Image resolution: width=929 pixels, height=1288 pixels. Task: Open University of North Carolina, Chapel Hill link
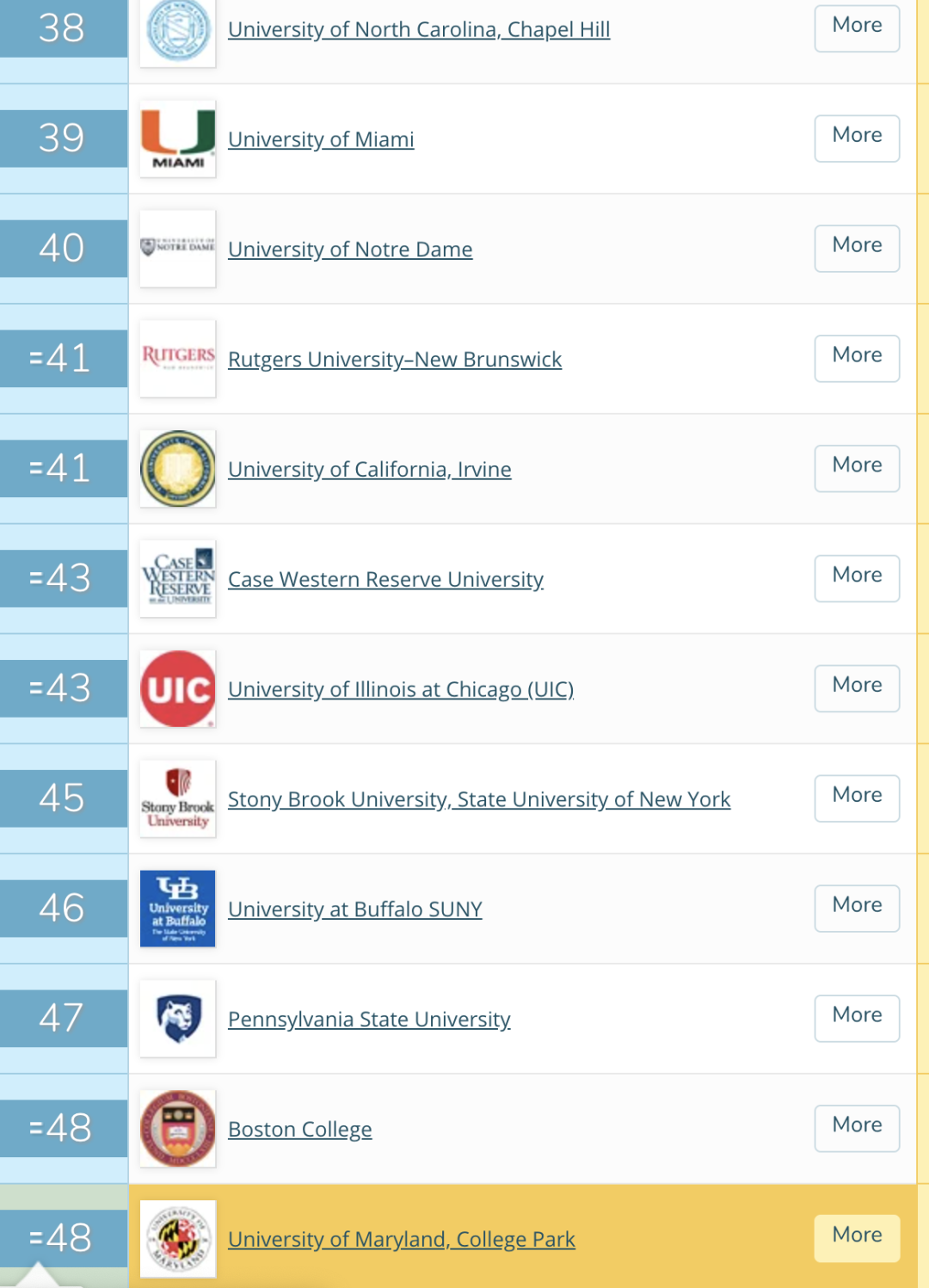click(418, 29)
